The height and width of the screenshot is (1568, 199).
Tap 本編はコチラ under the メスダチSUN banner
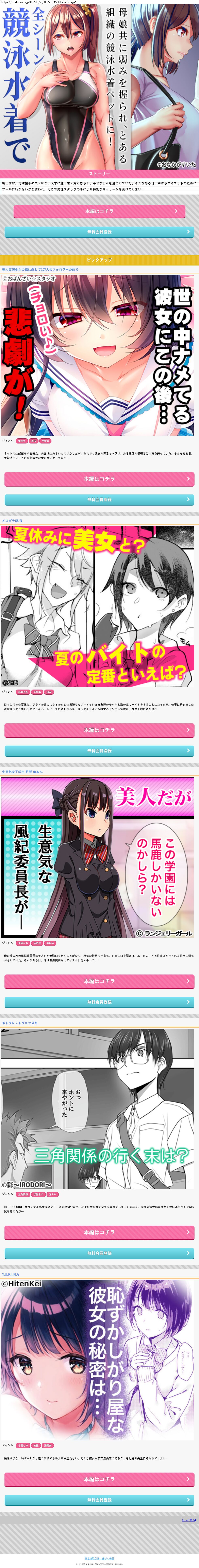99,730
